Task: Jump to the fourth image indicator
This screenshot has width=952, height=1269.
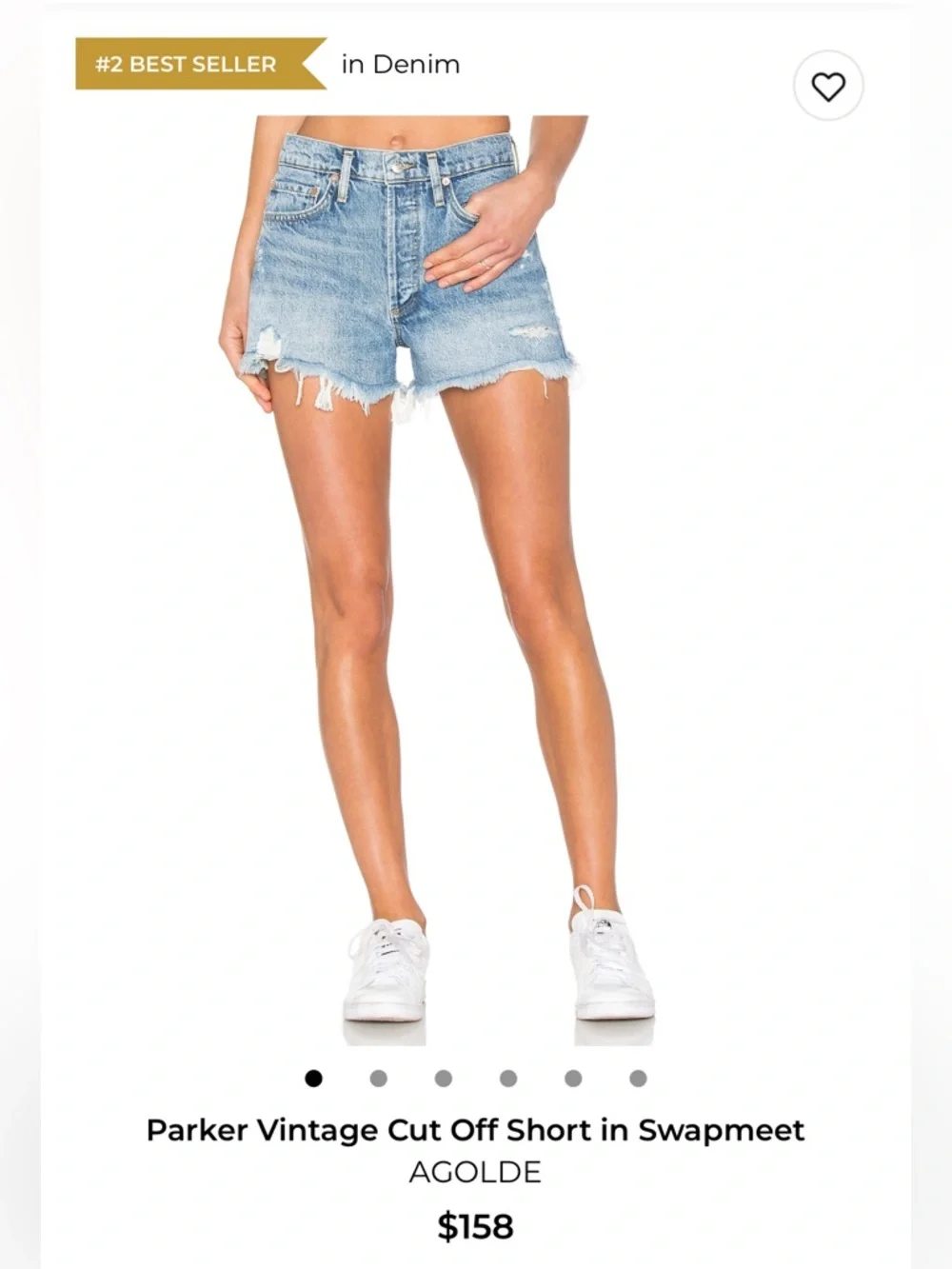Action: tap(506, 1079)
